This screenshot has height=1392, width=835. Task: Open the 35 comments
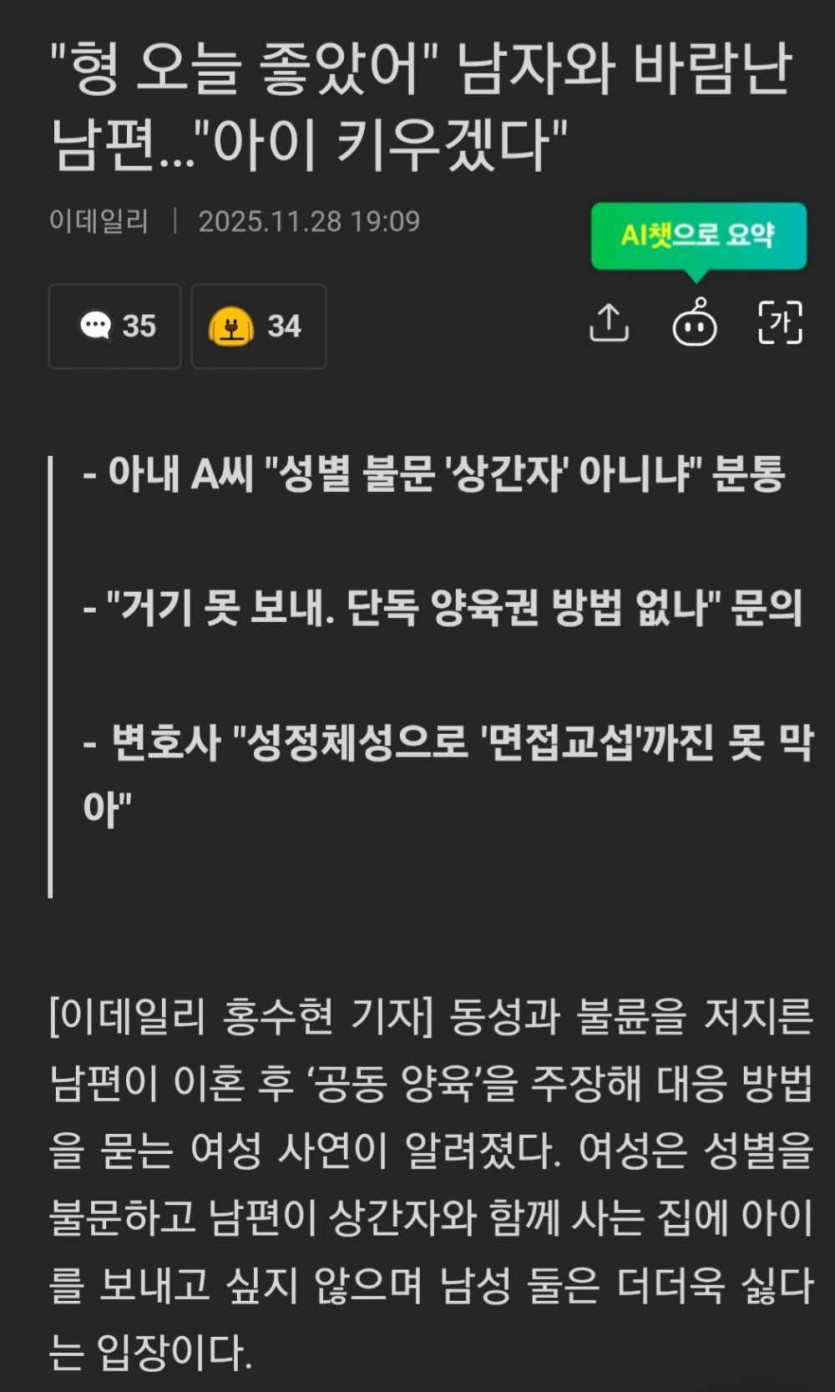[115, 326]
